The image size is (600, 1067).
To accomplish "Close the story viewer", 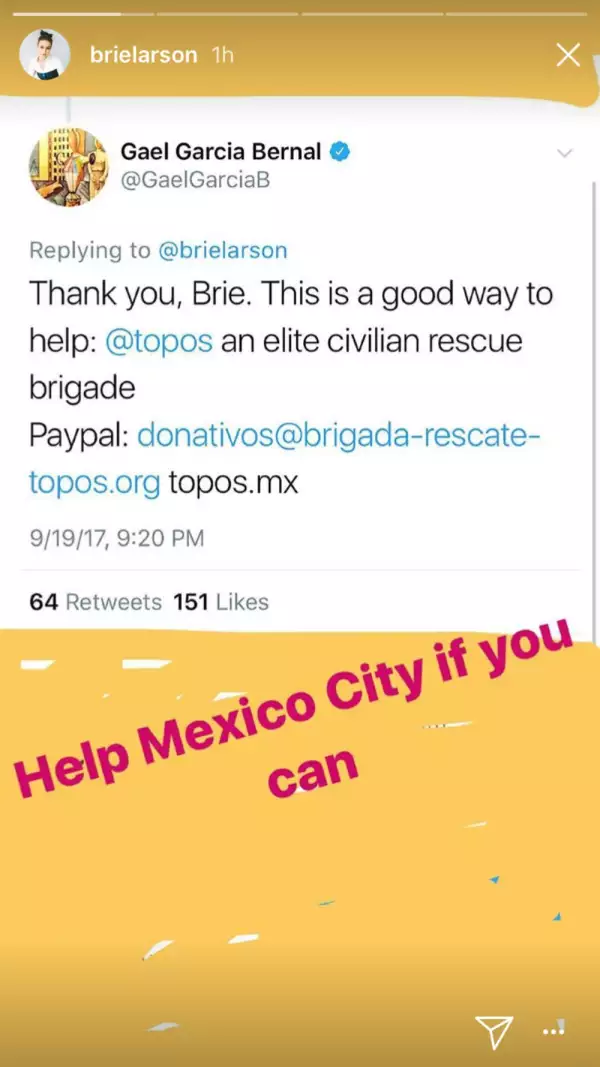I will [x=567, y=55].
